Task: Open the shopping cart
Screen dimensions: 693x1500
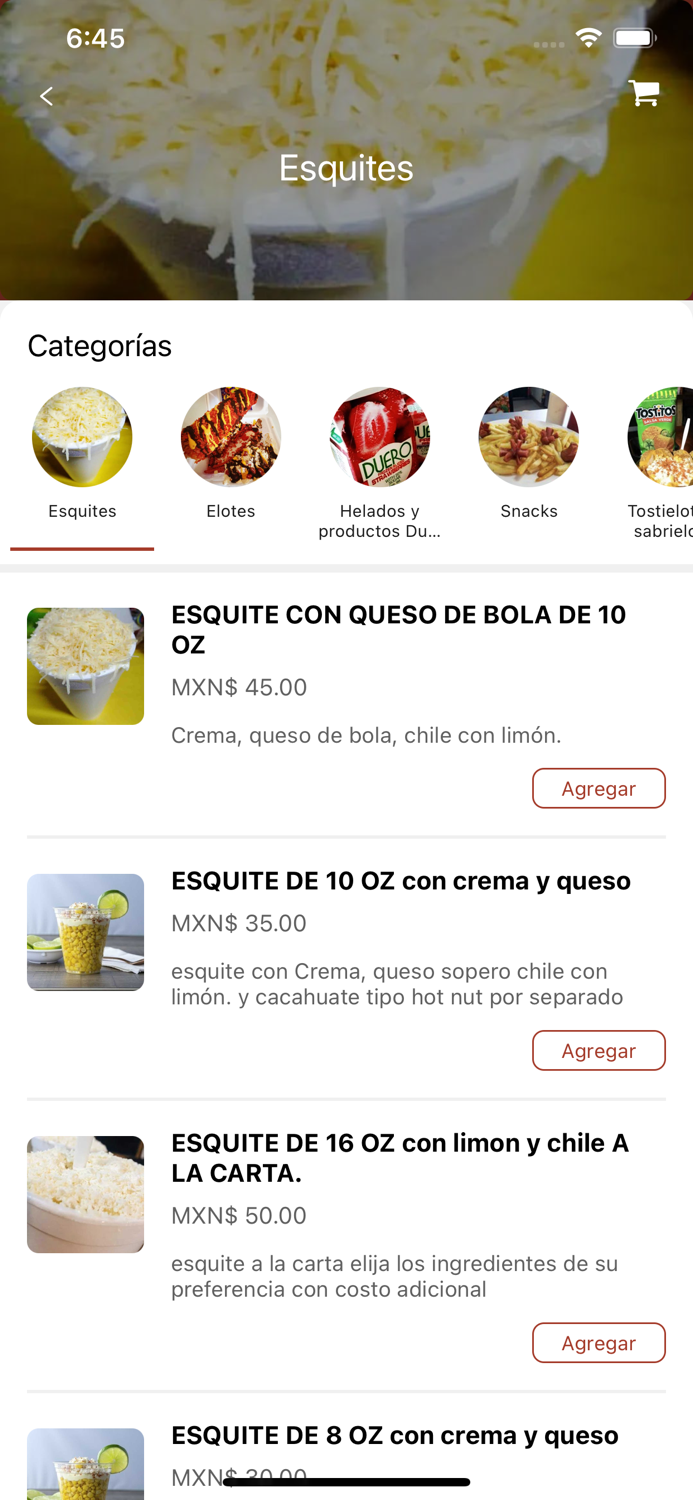Action: coord(644,93)
